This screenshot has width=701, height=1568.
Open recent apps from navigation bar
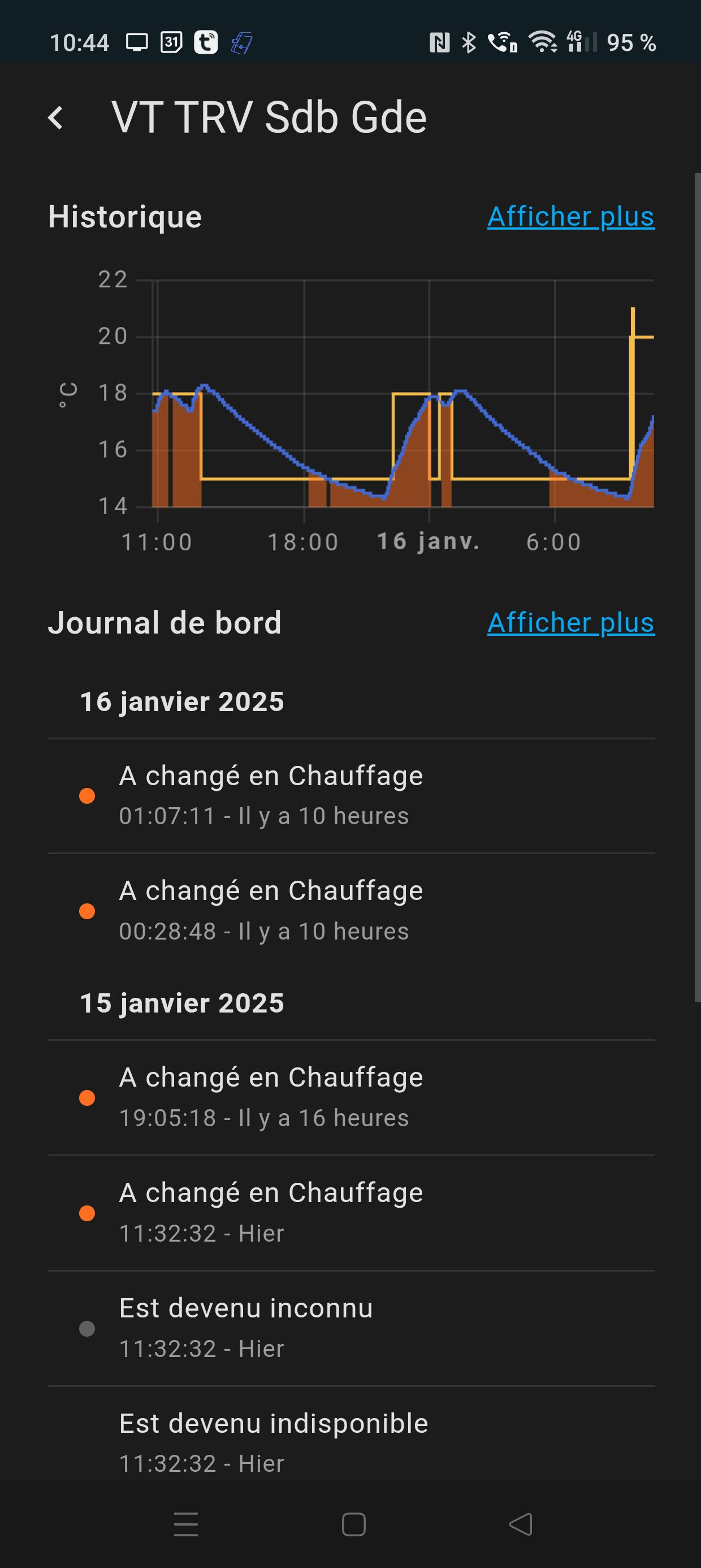186,1524
